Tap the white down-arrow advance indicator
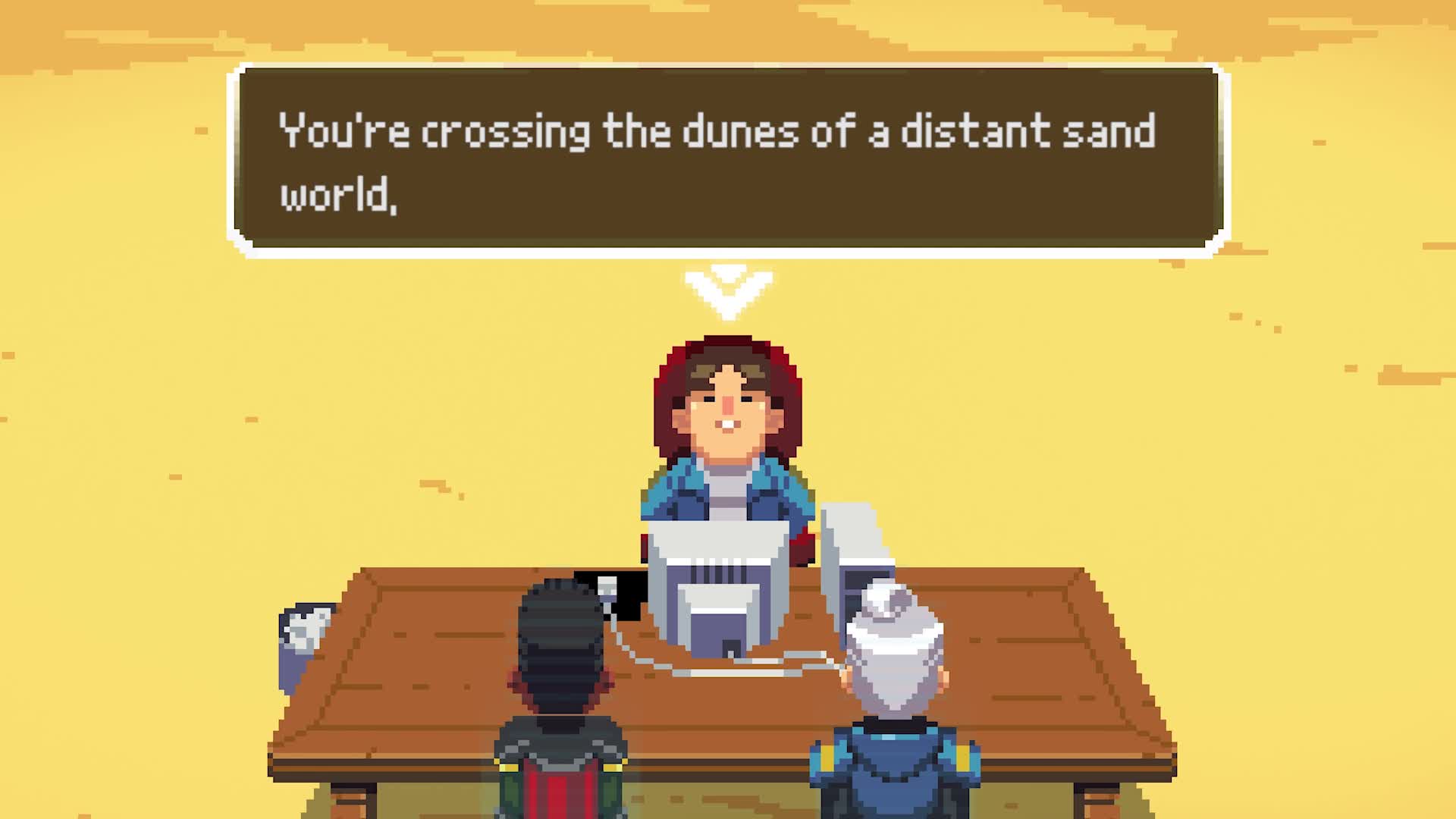 (x=728, y=291)
